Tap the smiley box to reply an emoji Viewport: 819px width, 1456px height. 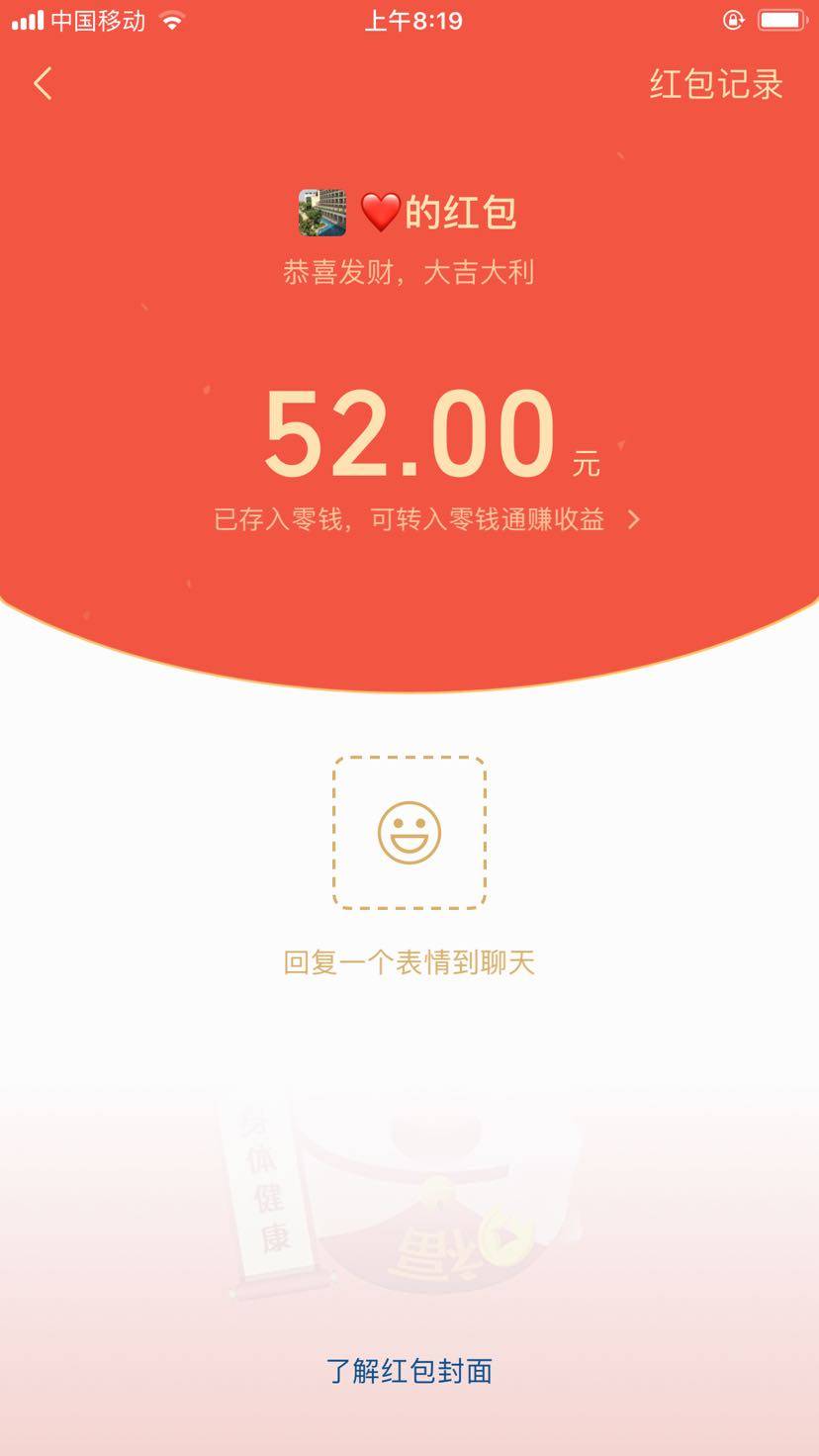[x=409, y=832]
